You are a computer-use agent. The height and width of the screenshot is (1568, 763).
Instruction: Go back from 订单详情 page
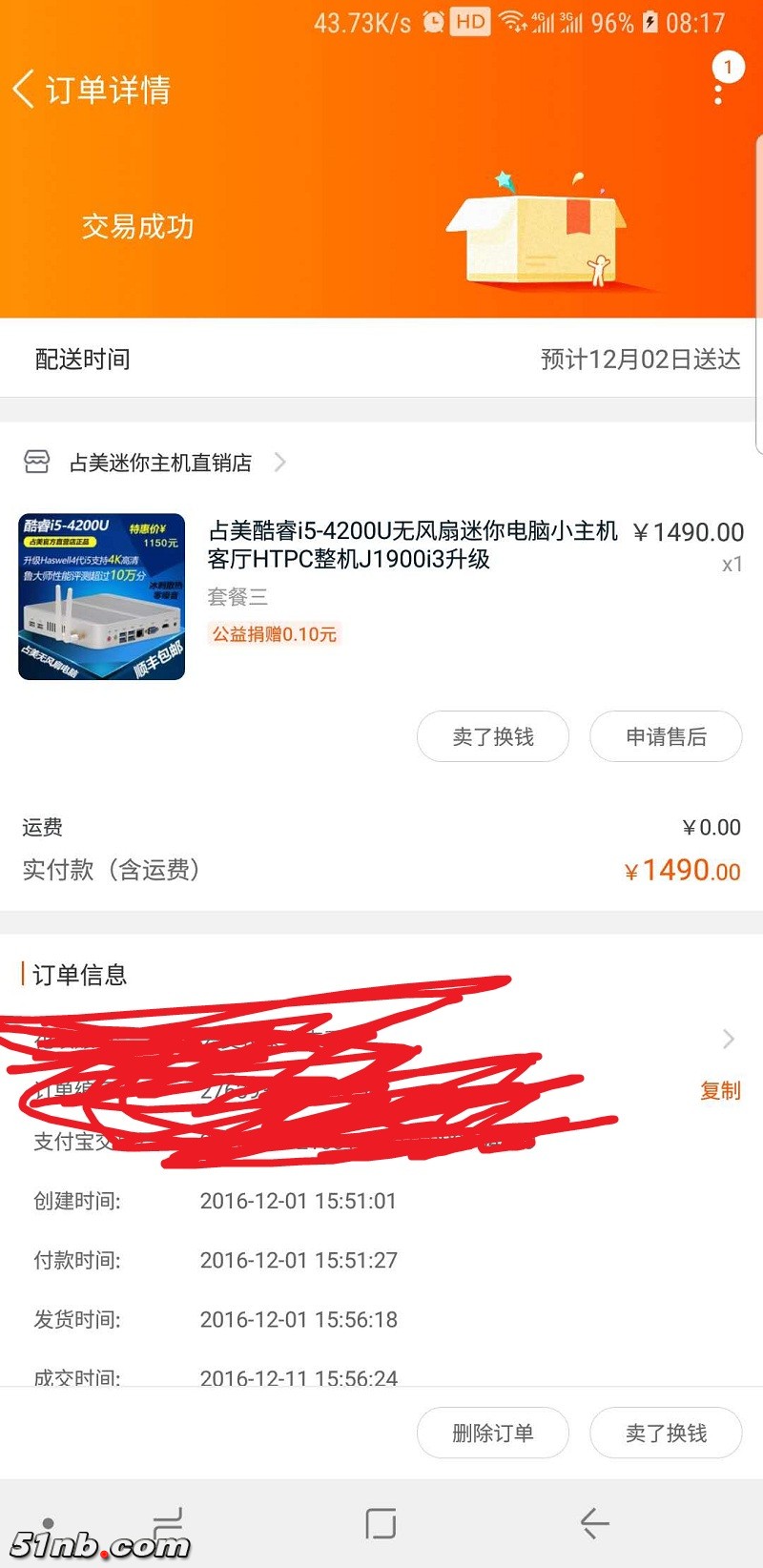click(25, 90)
